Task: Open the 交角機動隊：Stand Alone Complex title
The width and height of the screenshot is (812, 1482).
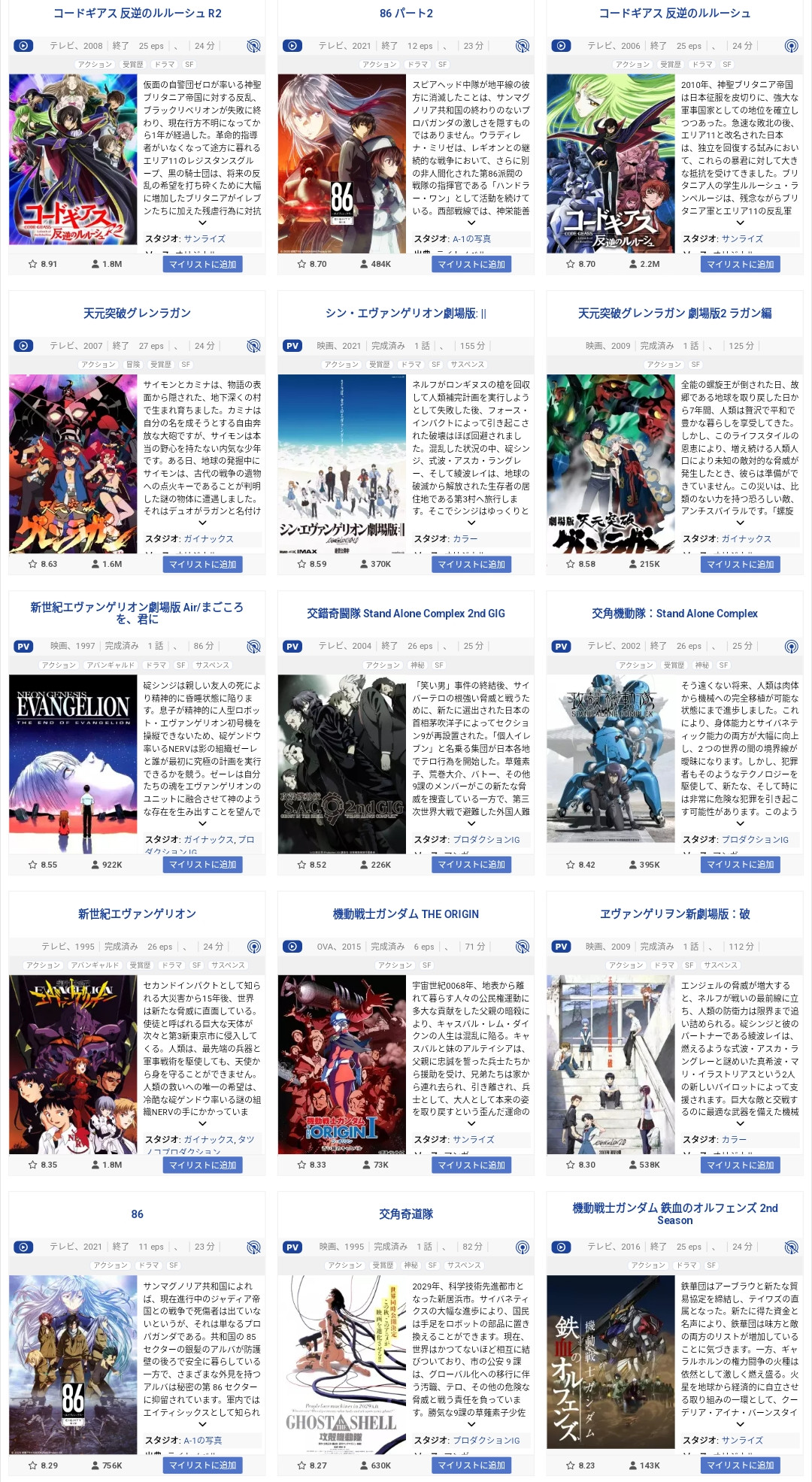Action: pyautogui.click(x=674, y=614)
